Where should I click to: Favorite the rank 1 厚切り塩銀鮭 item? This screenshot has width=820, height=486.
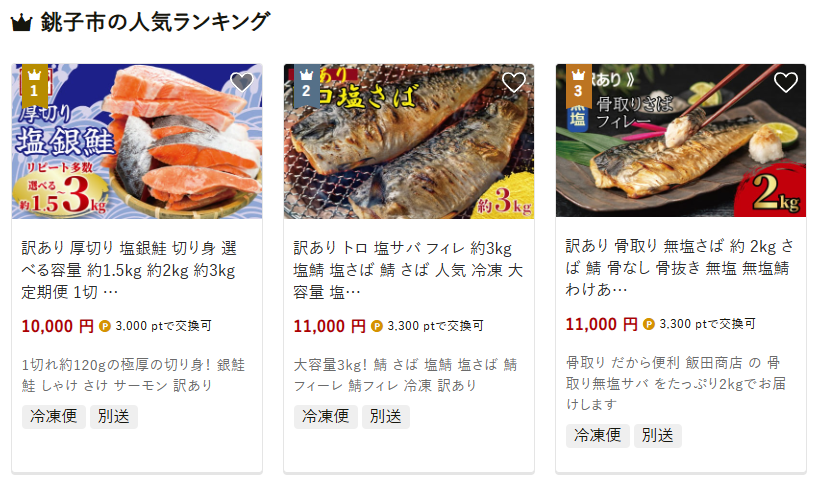pyautogui.click(x=242, y=83)
